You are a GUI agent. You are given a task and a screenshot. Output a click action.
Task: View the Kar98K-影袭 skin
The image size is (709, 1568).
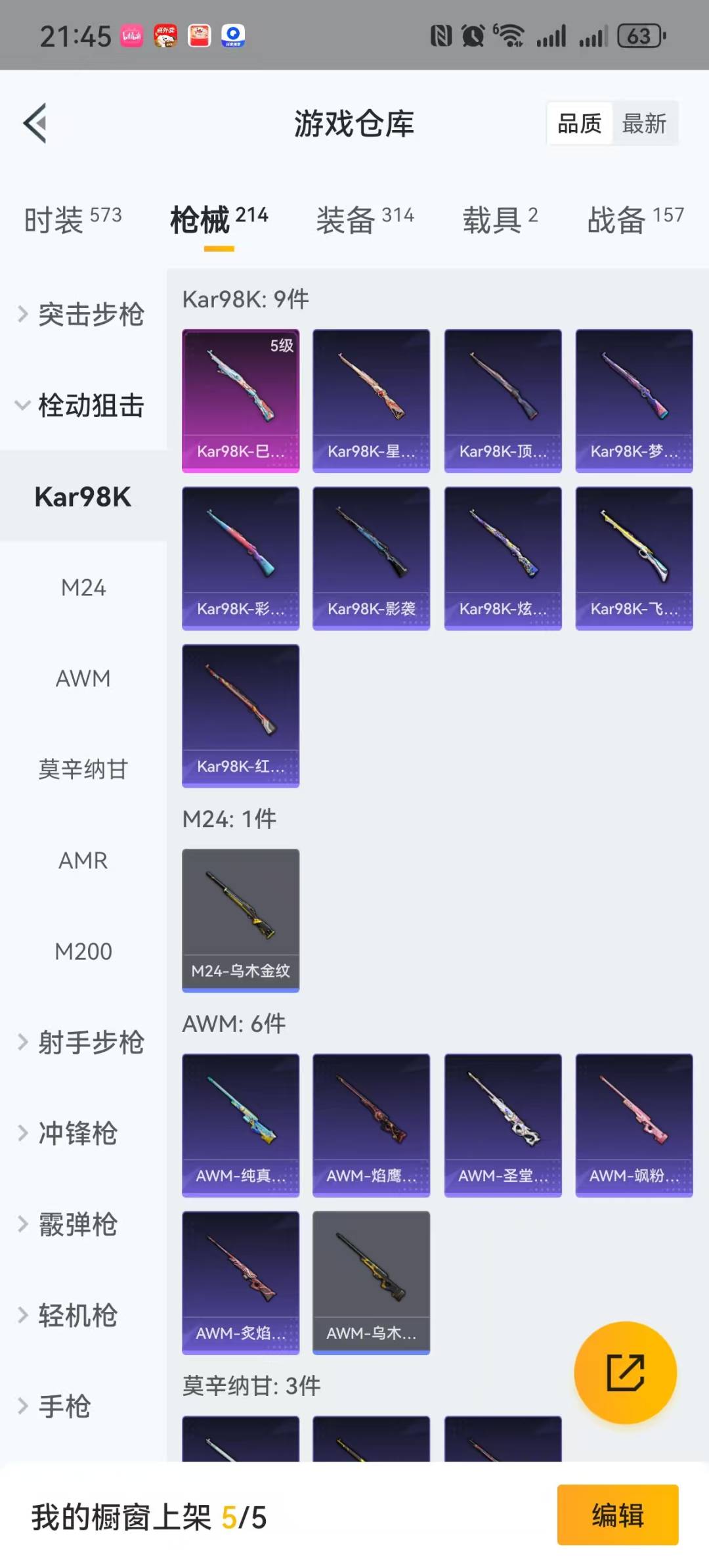(x=372, y=558)
